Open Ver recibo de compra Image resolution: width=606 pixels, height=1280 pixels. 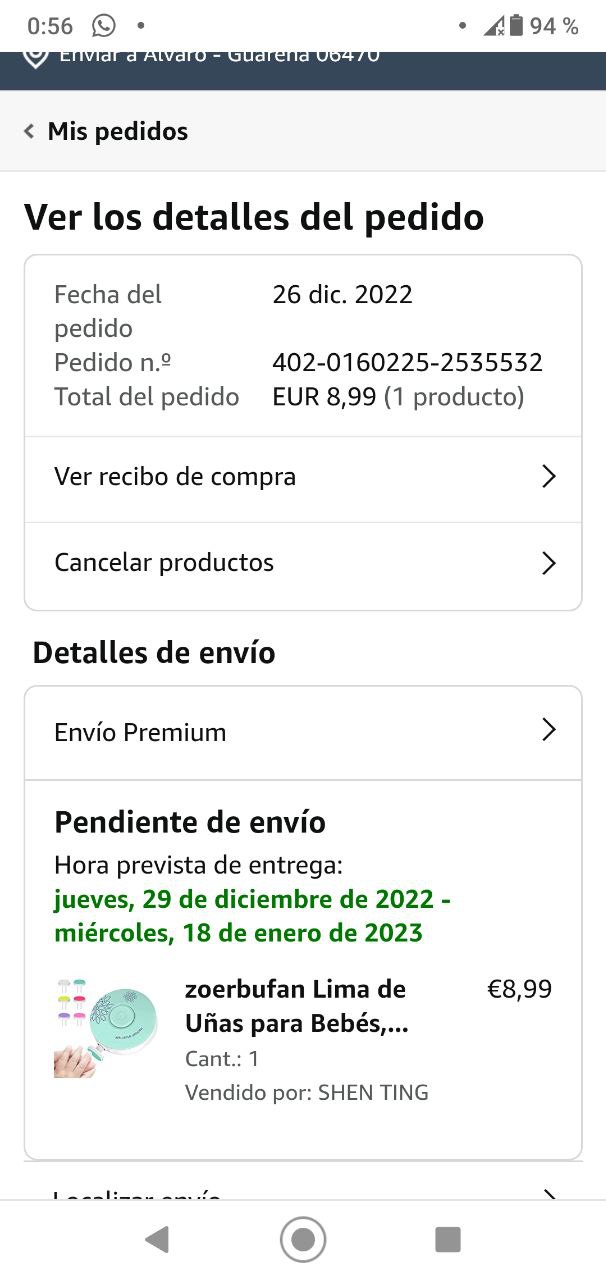pos(303,477)
